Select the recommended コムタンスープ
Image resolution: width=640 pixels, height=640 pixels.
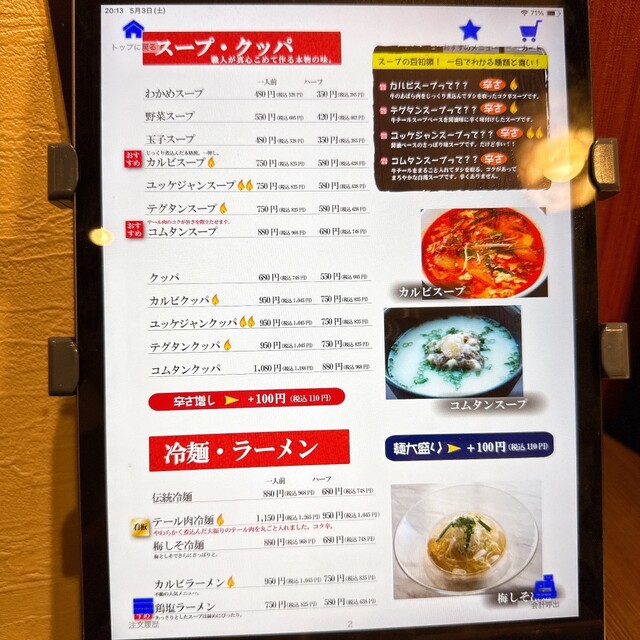(x=180, y=231)
